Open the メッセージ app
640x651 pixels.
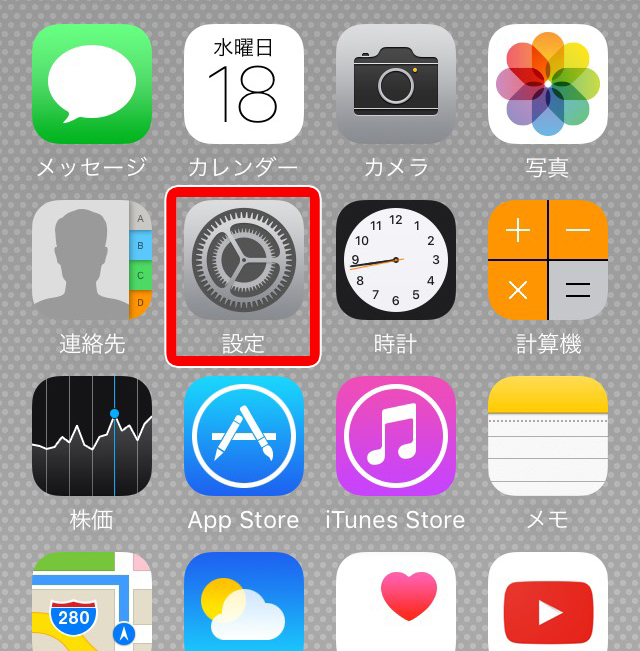(92, 84)
